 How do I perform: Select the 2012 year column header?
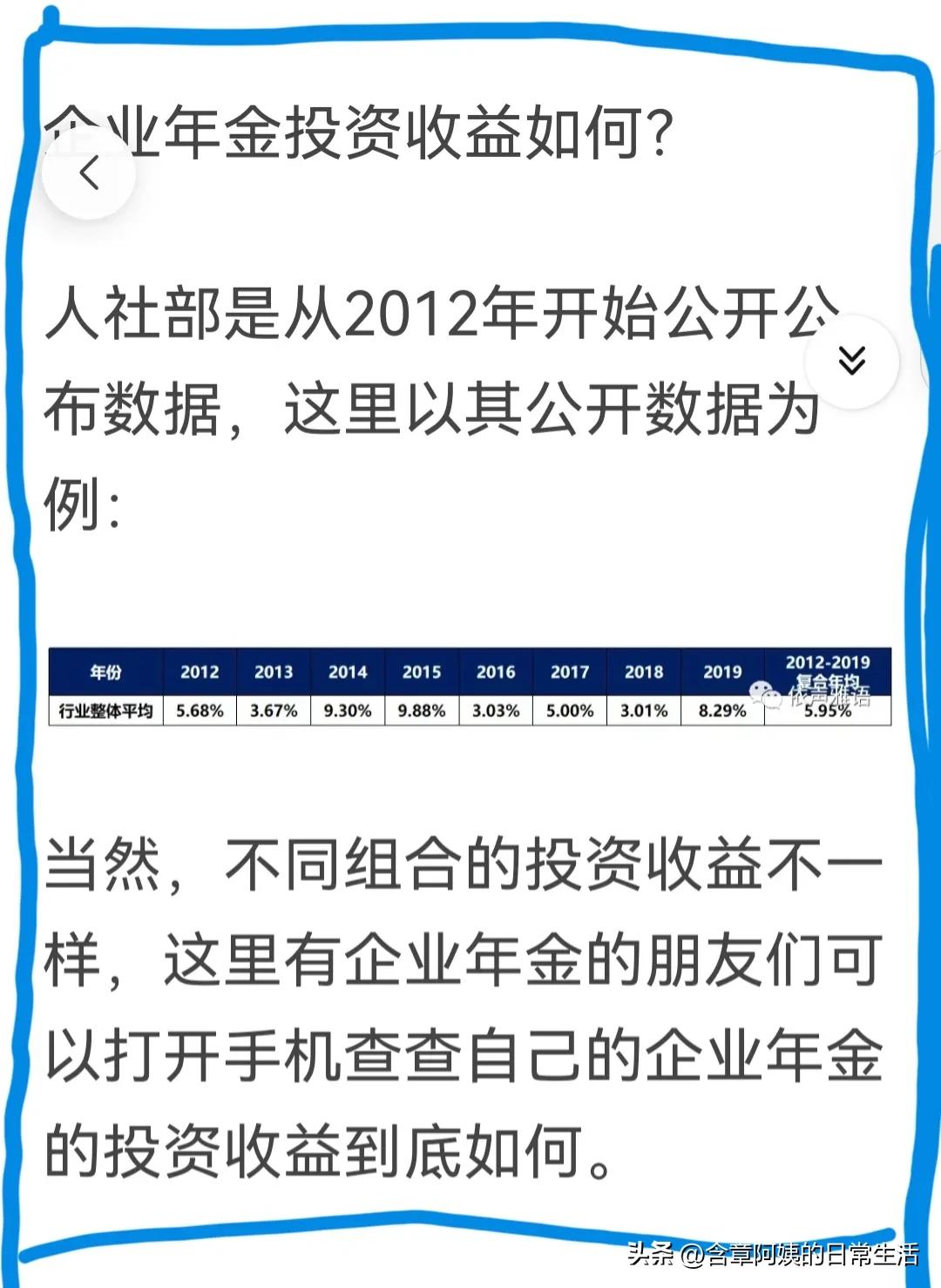coord(199,673)
